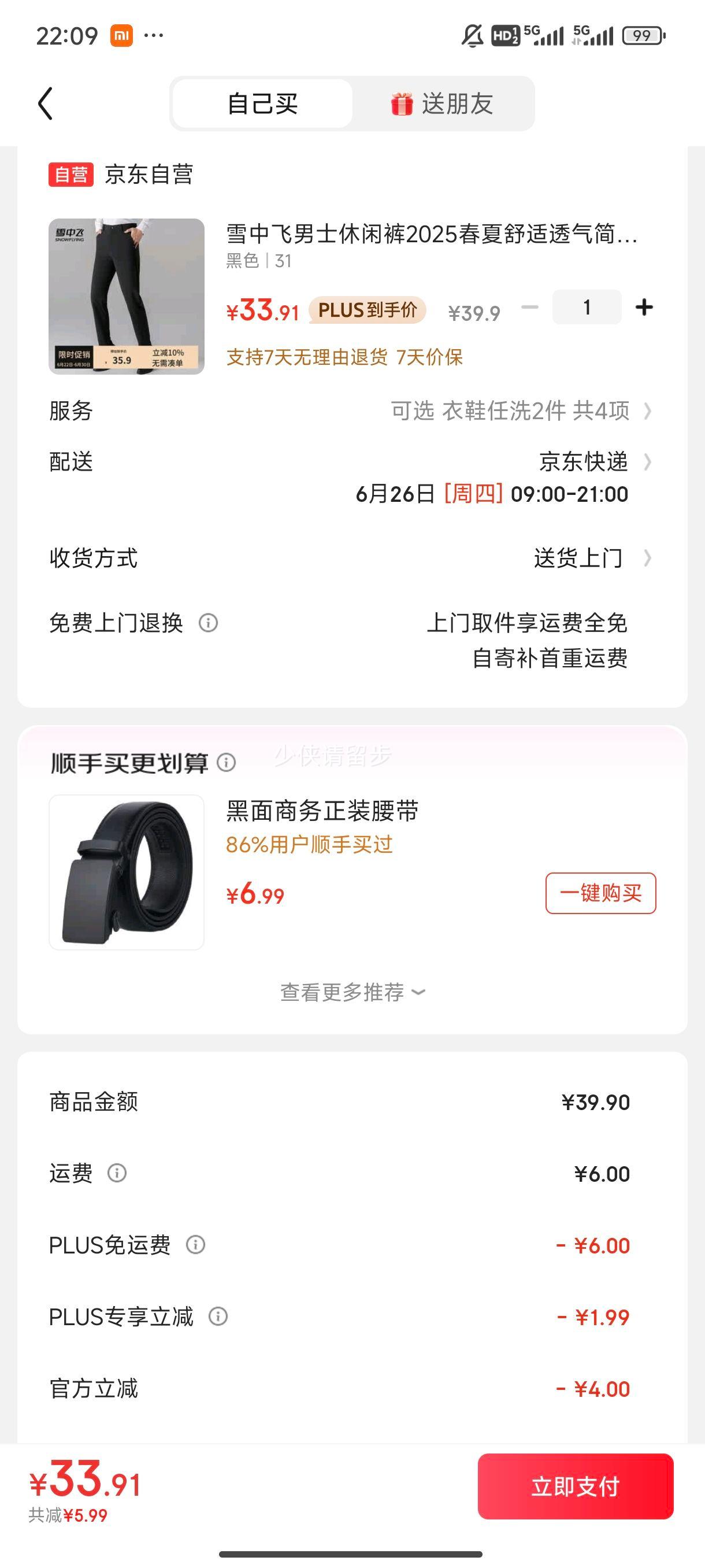Show info for 顺手买更划算
The image size is (705, 1568).
(x=227, y=762)
